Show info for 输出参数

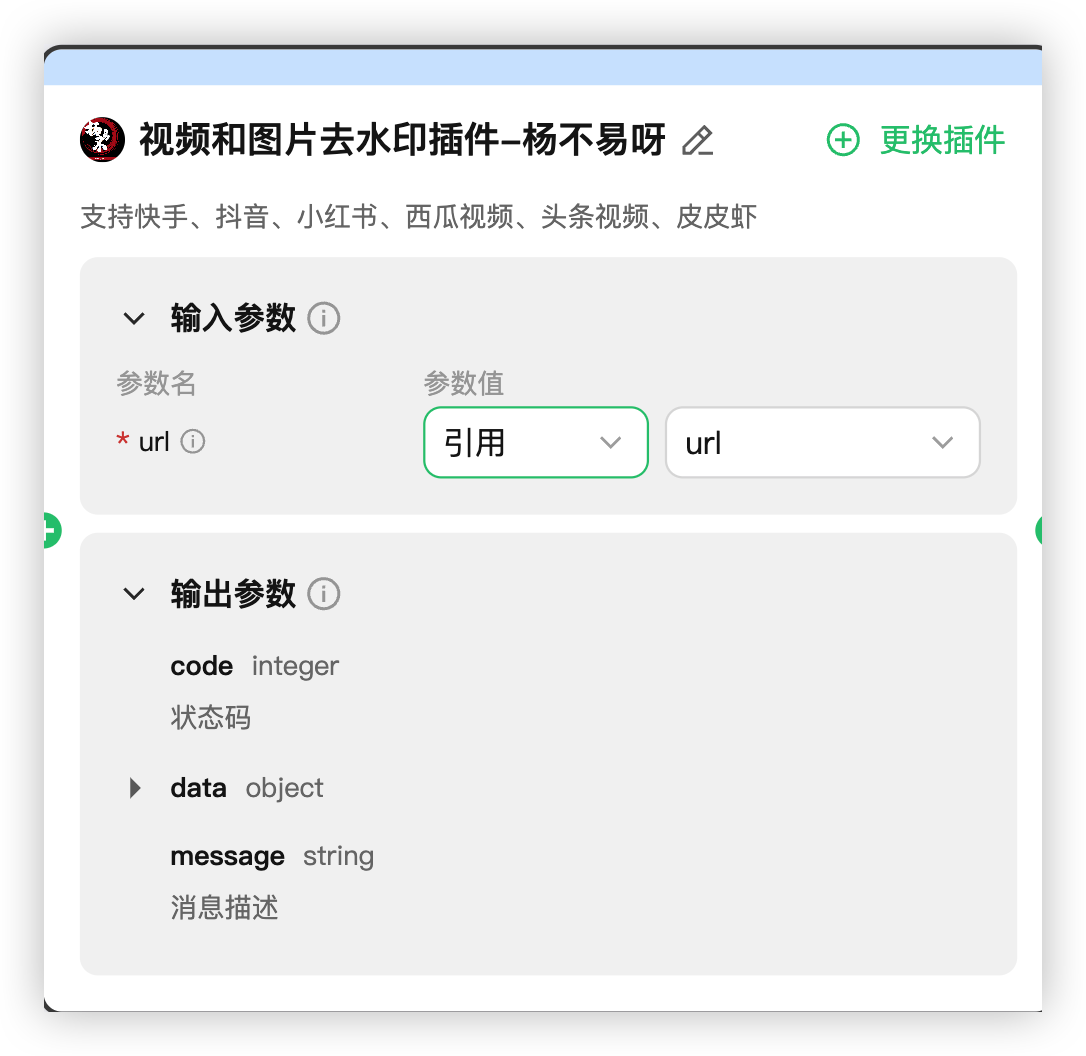[x=323, y=594]
